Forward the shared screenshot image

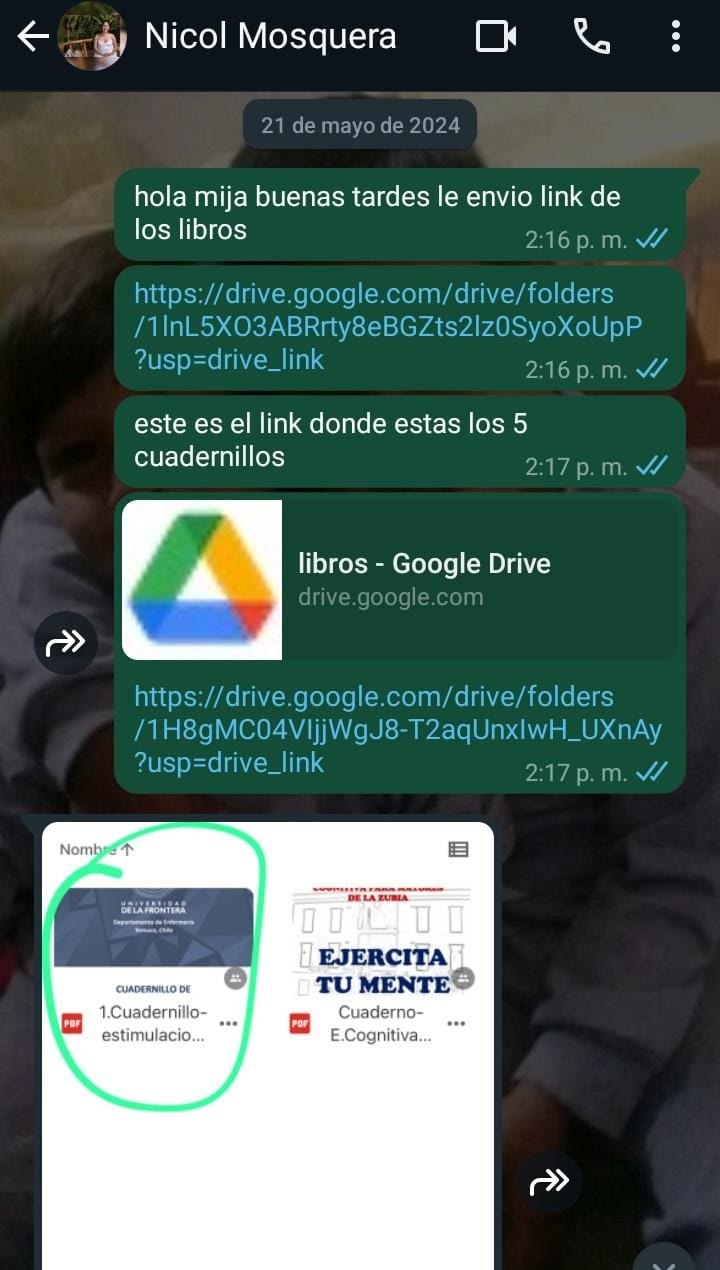(x=549, y=1181)
